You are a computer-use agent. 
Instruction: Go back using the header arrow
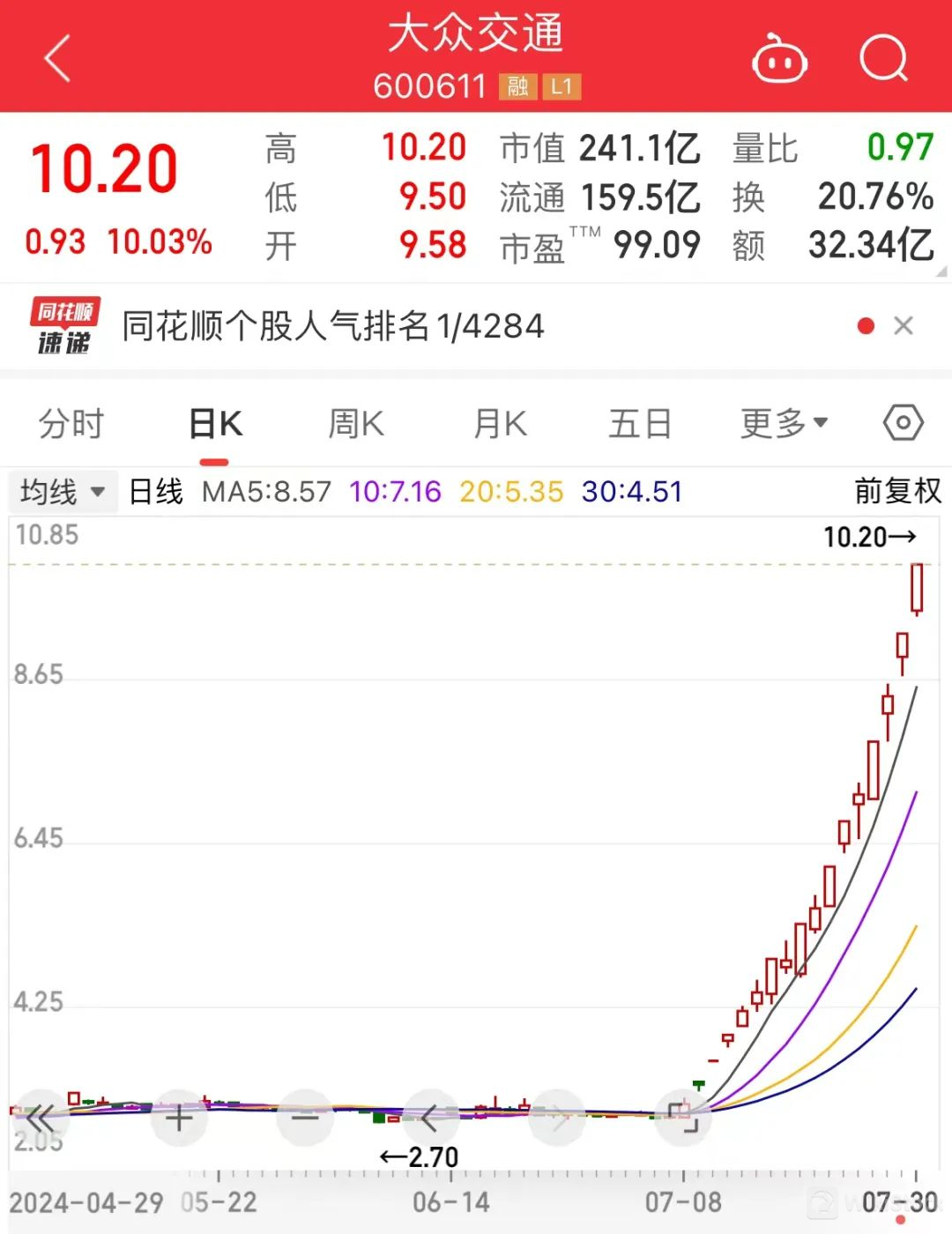tap(57, 58)
